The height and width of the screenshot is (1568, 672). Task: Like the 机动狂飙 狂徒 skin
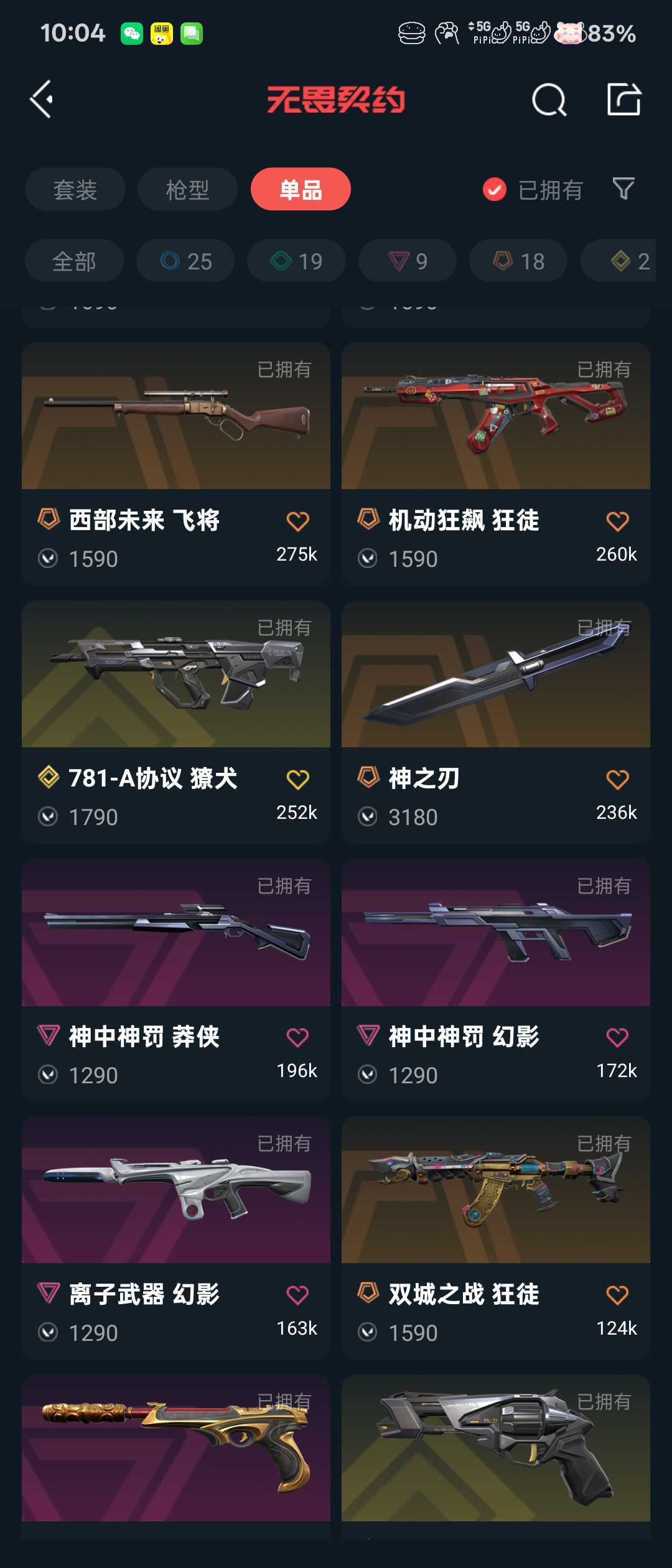pyautogui.click(x=617, y=521)
